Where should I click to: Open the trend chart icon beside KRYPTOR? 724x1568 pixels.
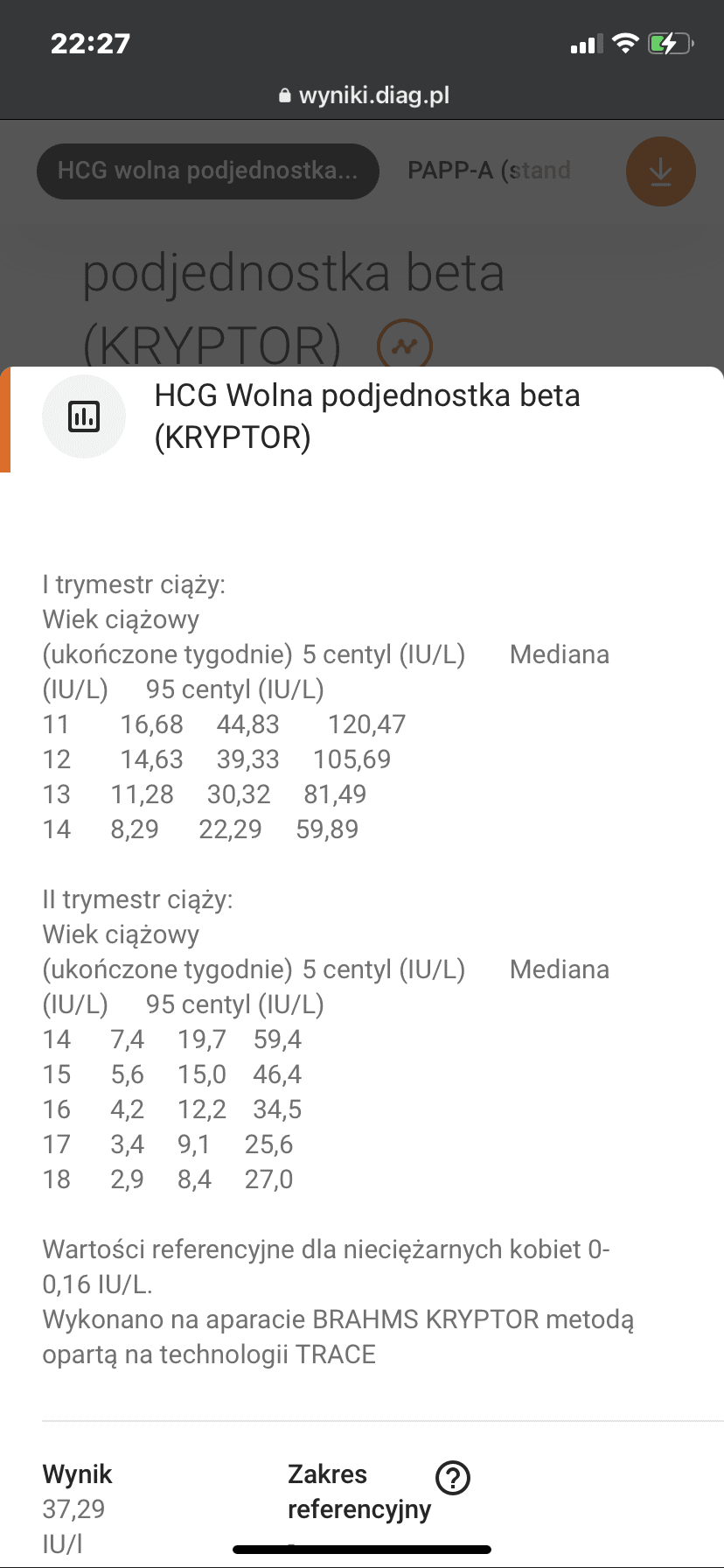tap(405, 346)
